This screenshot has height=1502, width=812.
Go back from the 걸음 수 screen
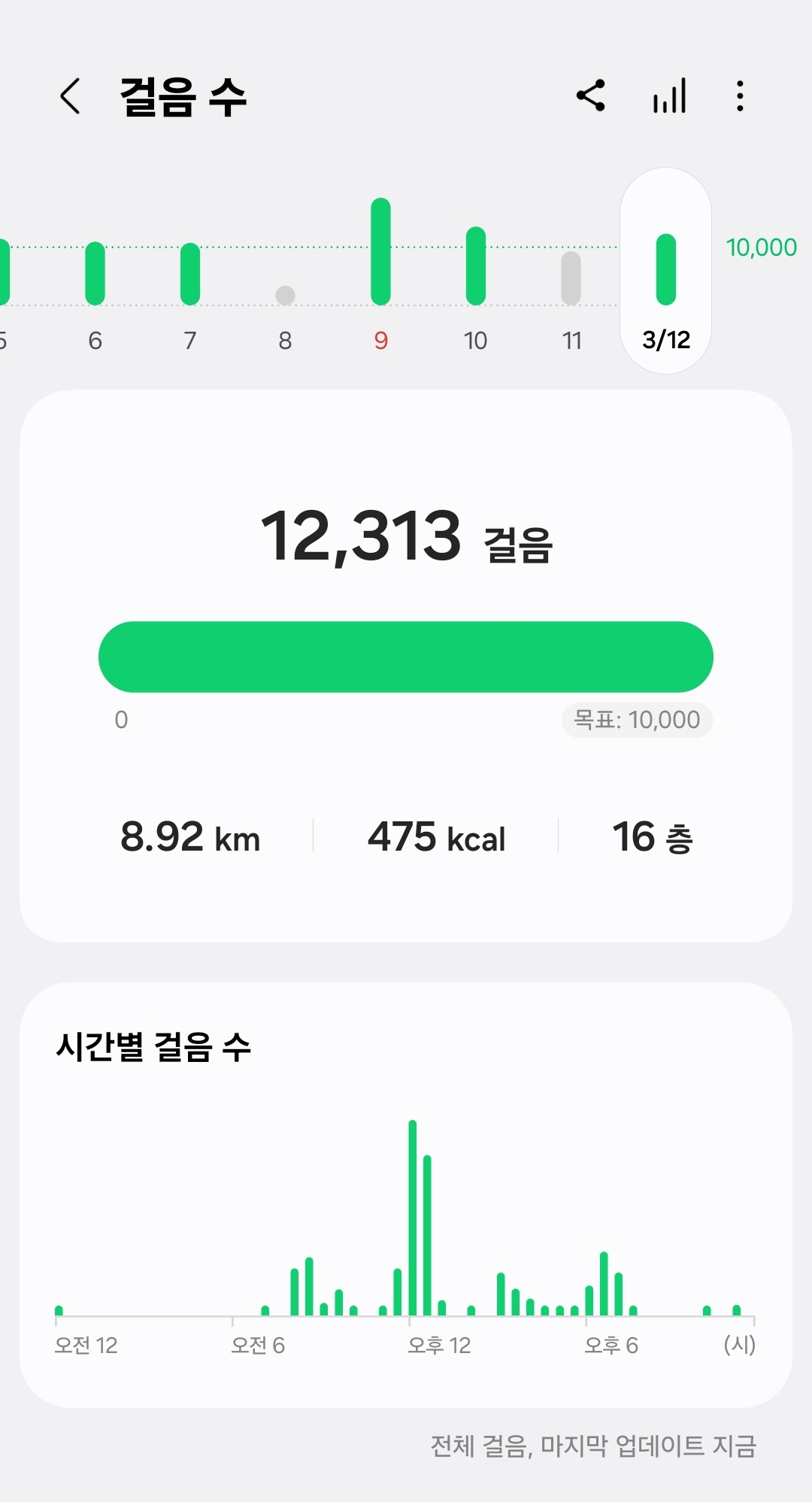[x=70, y=96]
